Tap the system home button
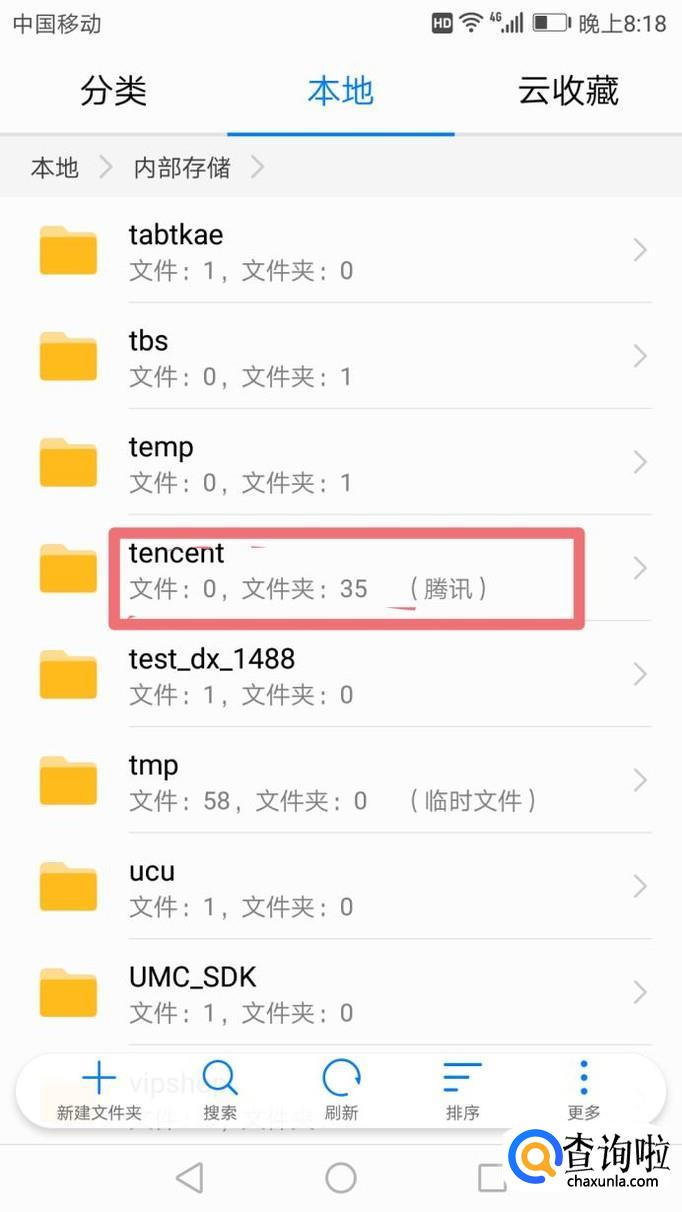This screenshot has height=1212, width=682. (x=341, y=1178)
